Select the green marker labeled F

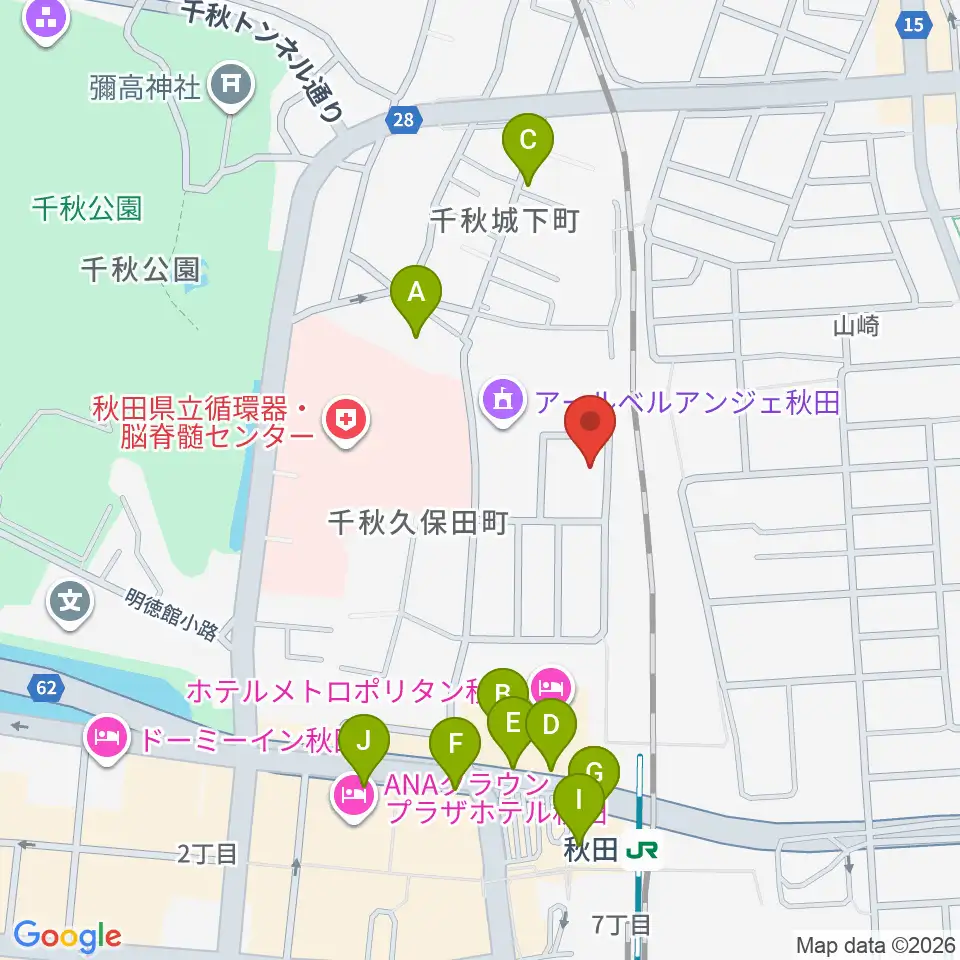(x=454, y=751)
